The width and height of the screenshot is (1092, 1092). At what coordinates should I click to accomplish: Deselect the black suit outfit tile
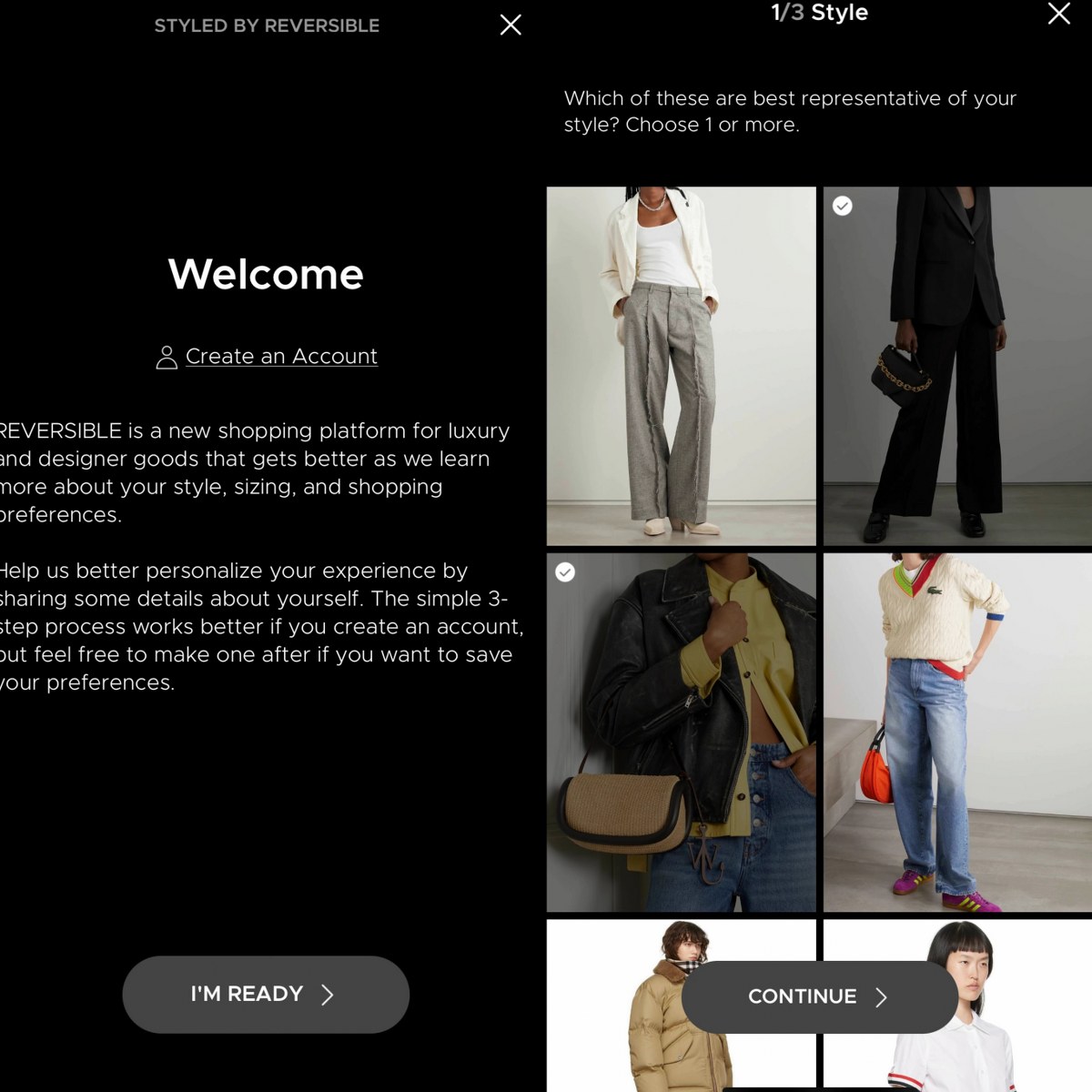[x=957, y=366]
